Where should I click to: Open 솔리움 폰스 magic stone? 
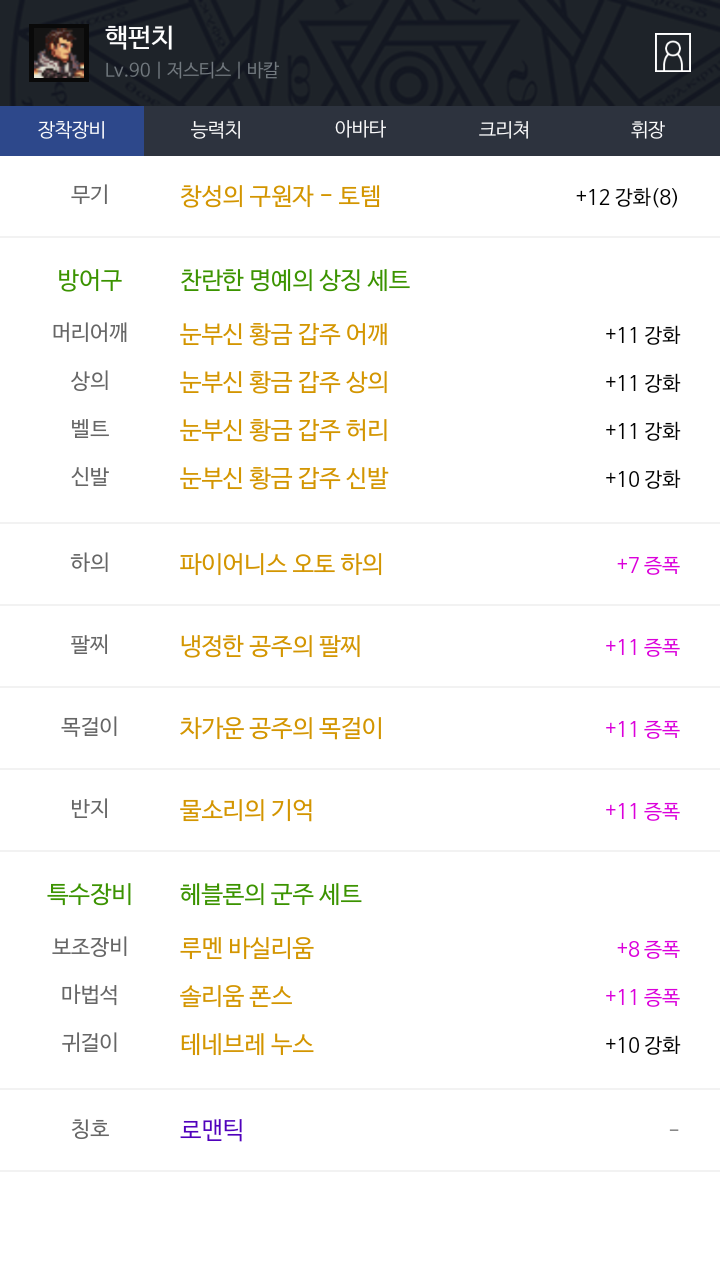[236, 996]
